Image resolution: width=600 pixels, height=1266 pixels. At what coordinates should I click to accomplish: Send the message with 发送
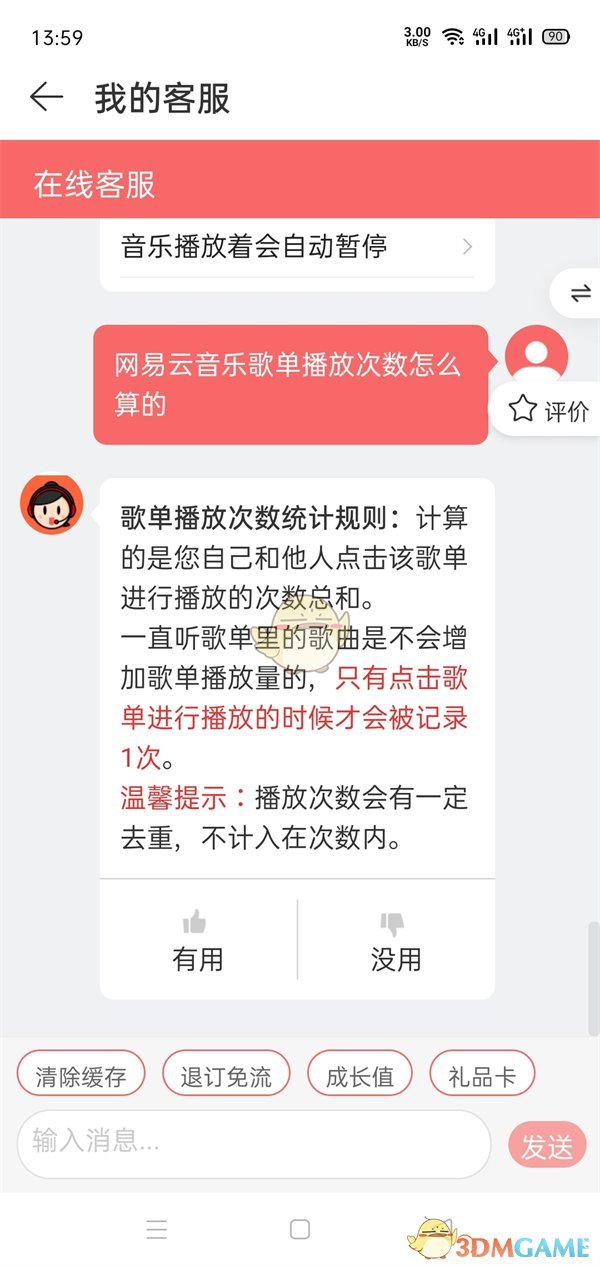(547, 1146)
